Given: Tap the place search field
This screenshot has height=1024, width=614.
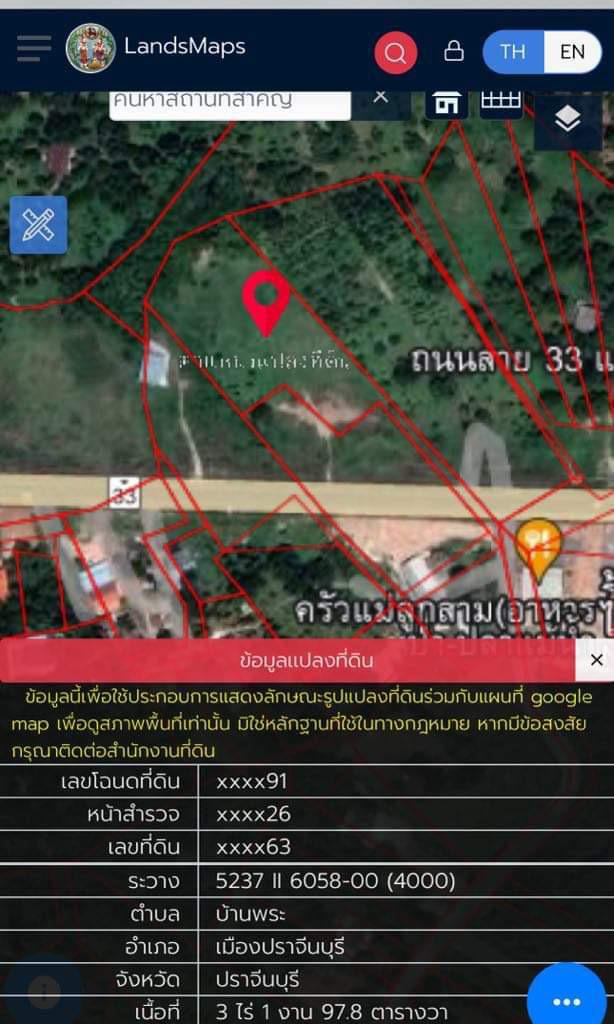Looking at the screenshot, I should [230, 103].
